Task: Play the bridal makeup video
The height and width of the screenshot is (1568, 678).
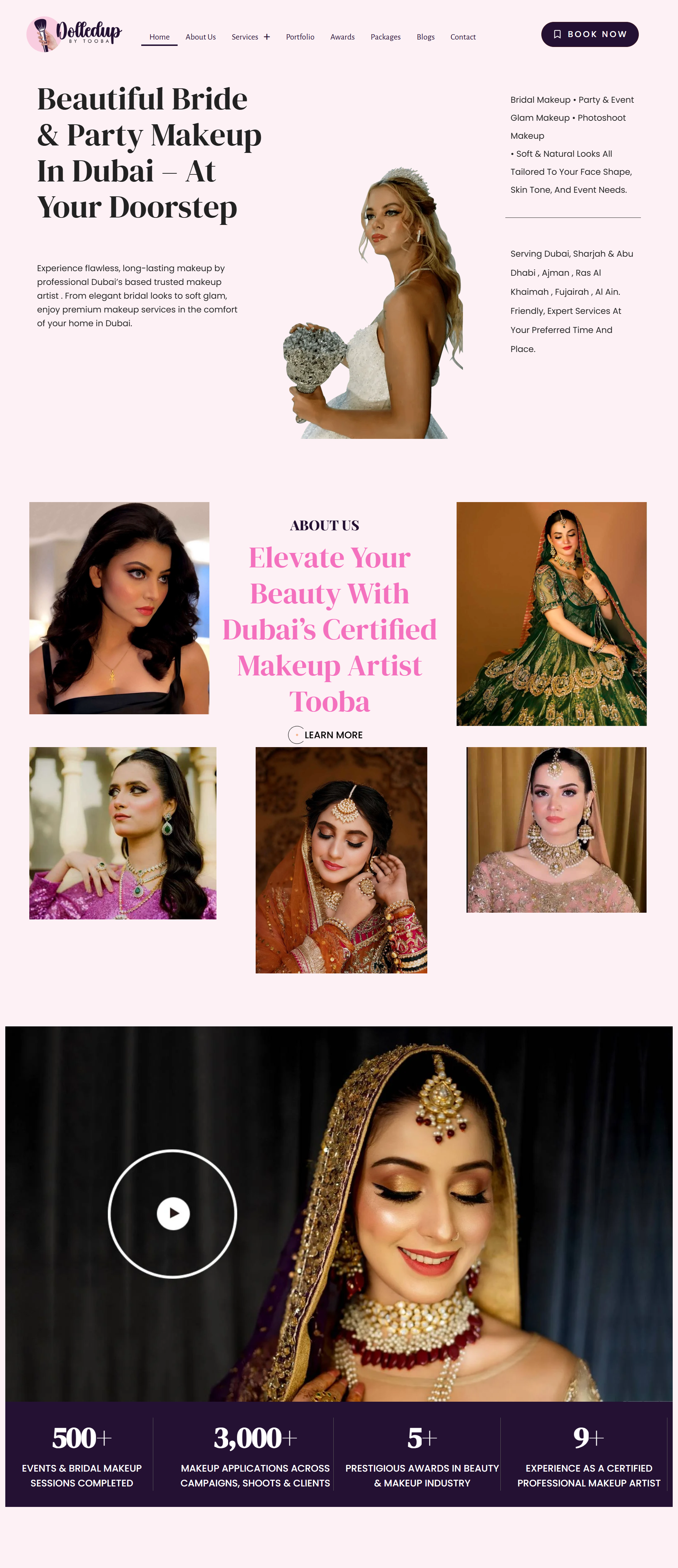Action: (x=173, y=1213)
